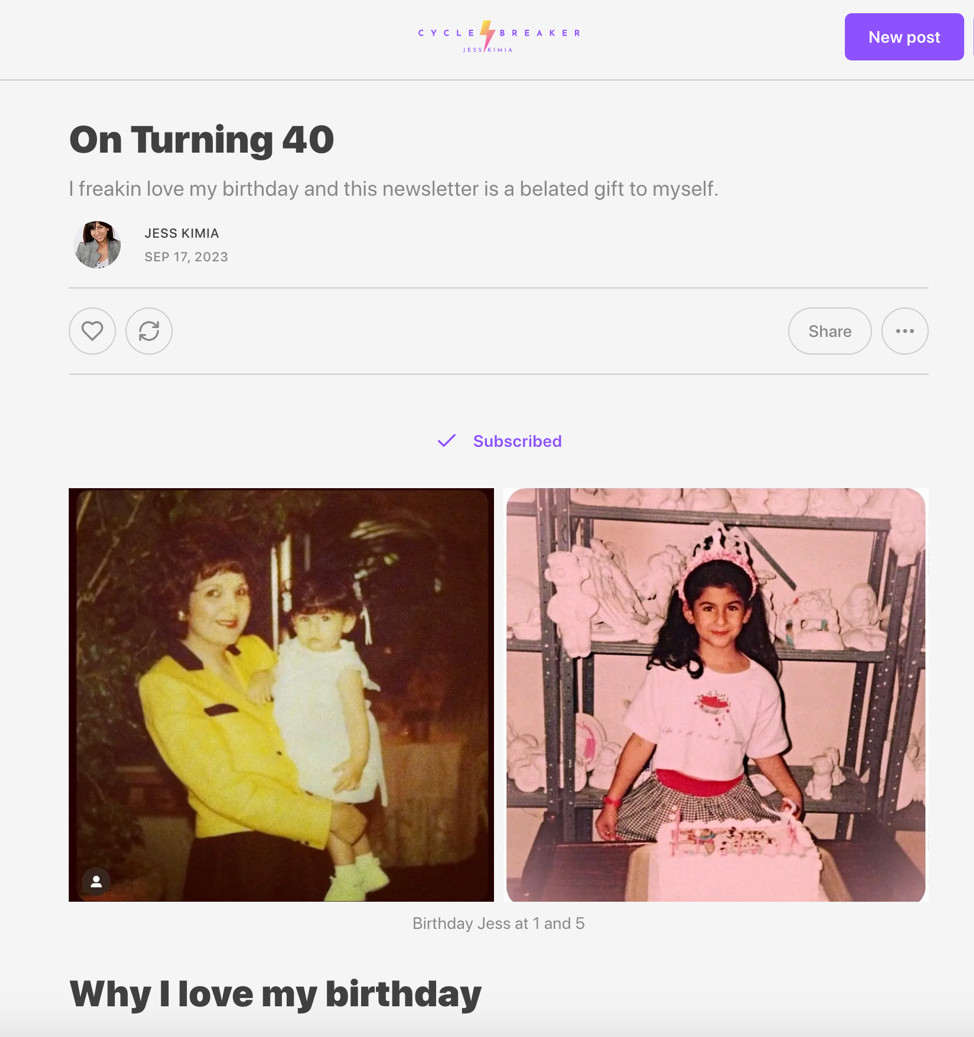Like this post with the heart
Viewport: 974px width, 1037px height.
click(x=92, y=331)
